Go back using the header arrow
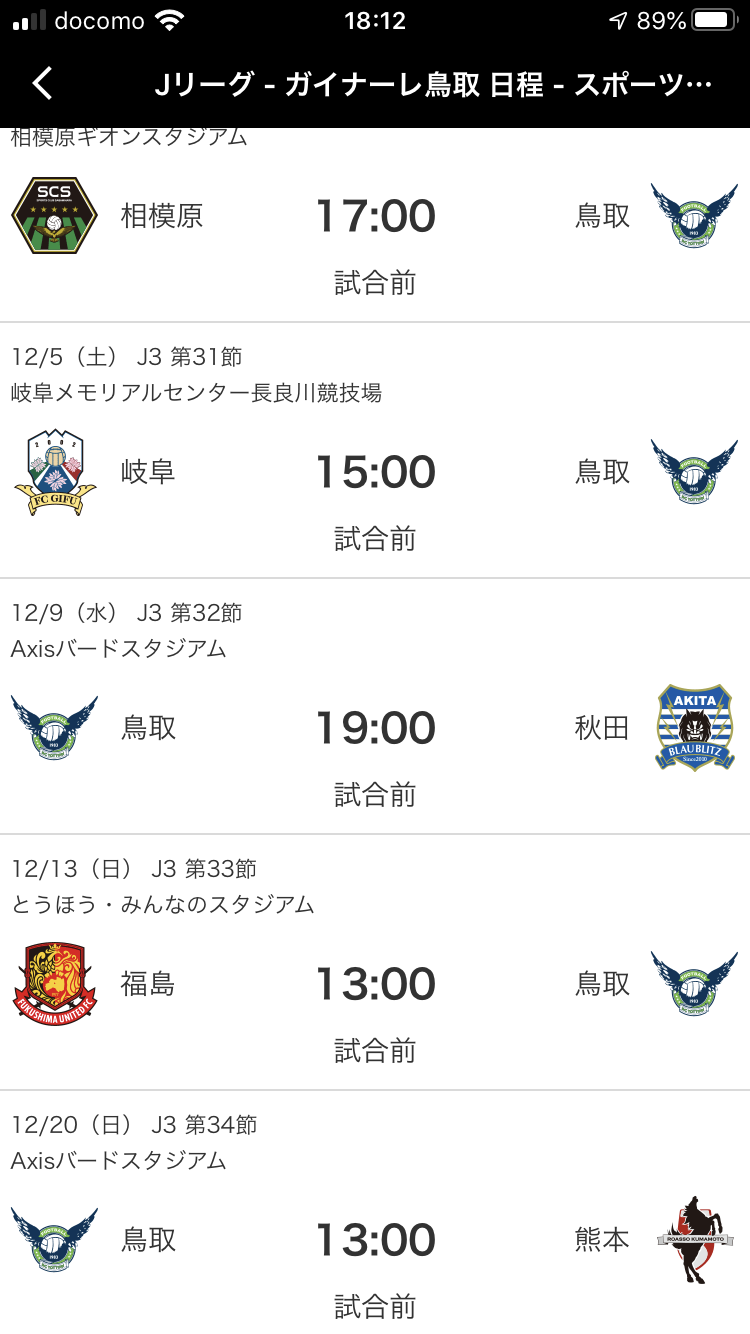Image resolution: width=750 pixels, height=1334 pixels. (42, 83)
